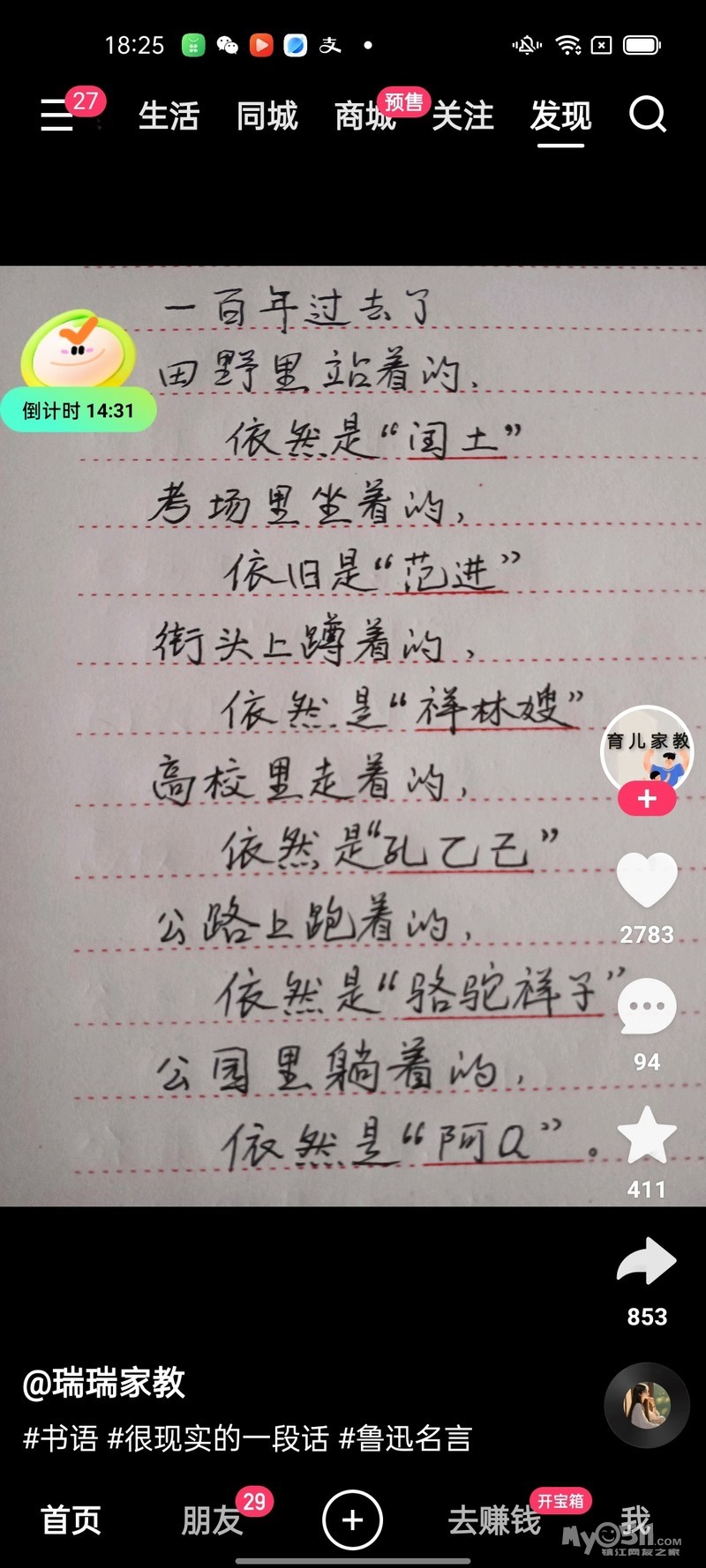
Task: Open the spinning music disc
Action: pyautogui.click(x=647, y=1405)
